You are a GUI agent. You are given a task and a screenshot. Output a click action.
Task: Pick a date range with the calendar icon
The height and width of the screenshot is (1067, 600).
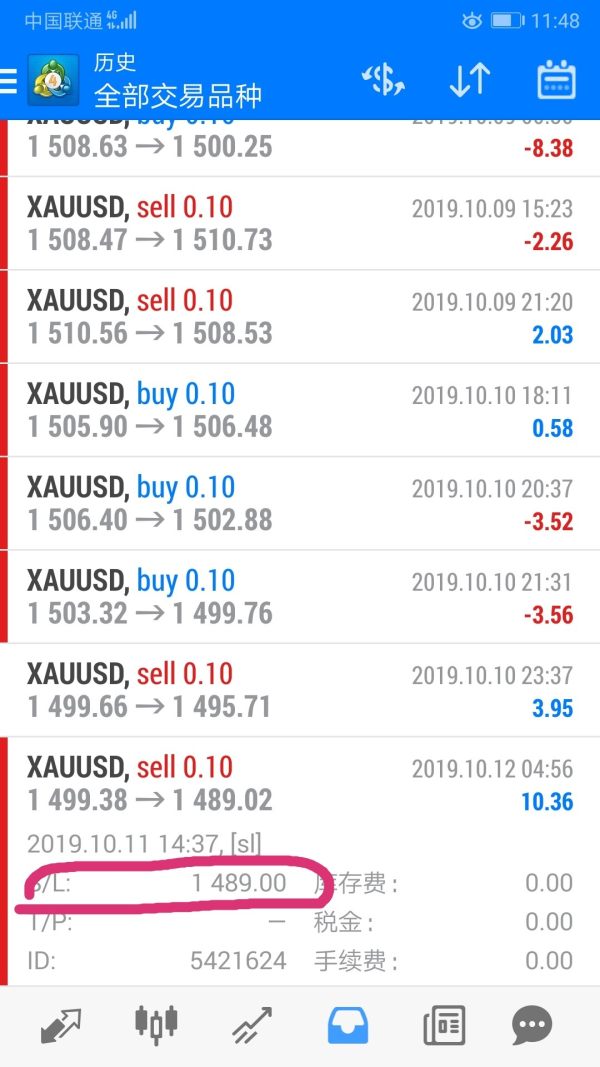[556, 80]
